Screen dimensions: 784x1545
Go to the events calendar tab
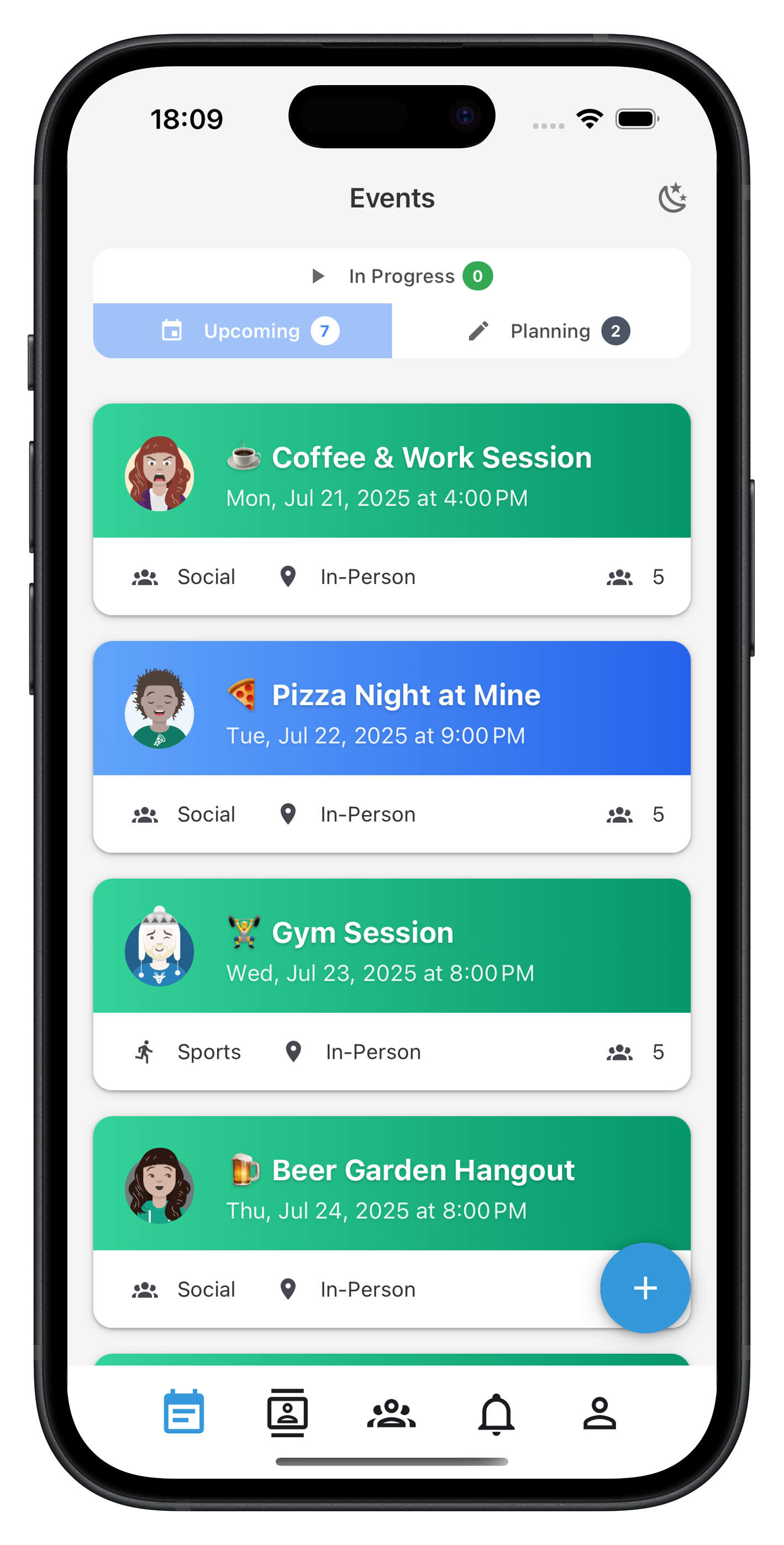[183, 1412]
